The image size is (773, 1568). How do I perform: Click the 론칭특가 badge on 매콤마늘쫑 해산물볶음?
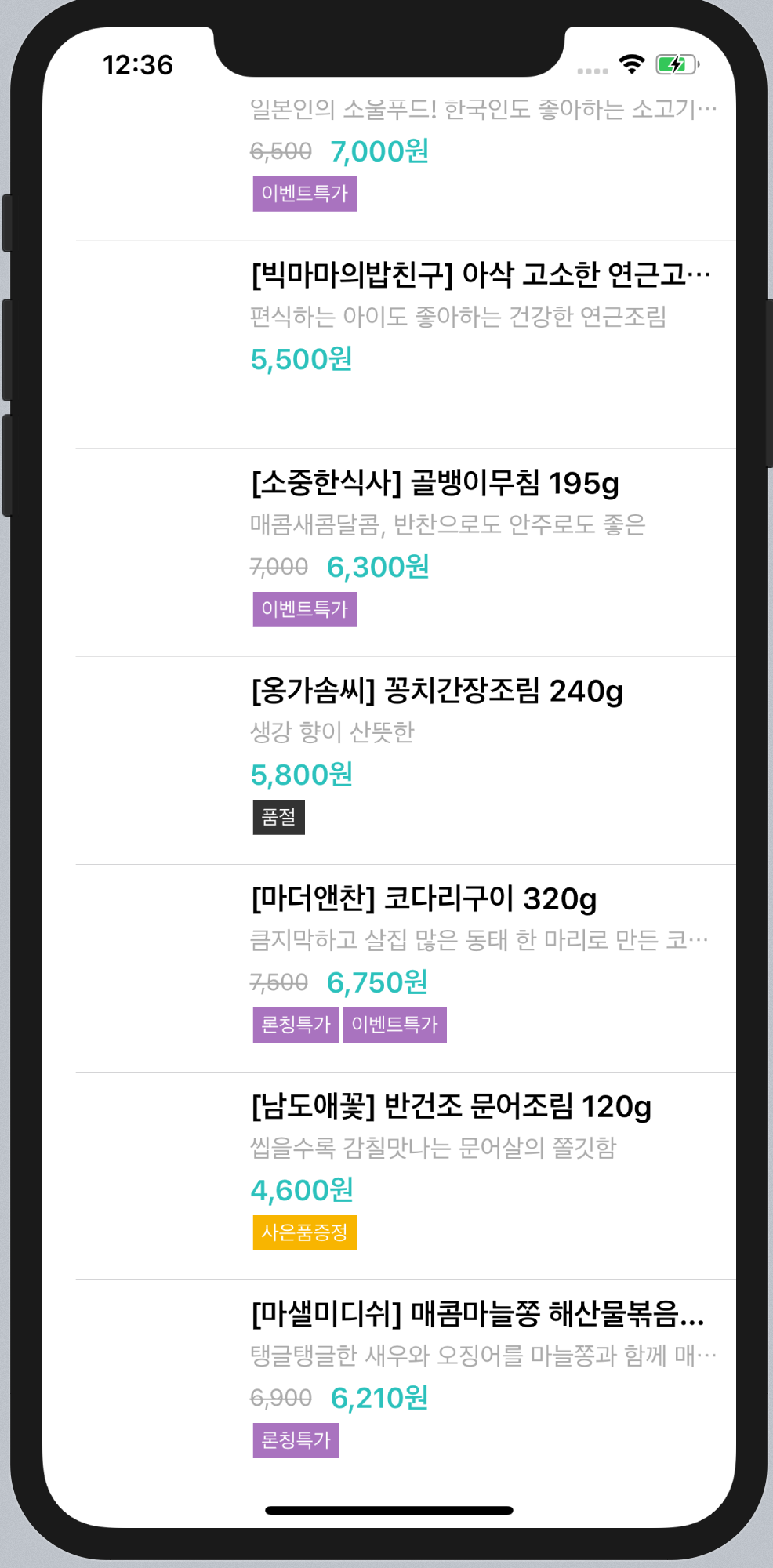pyautogui.click(x=294, y=1439)
